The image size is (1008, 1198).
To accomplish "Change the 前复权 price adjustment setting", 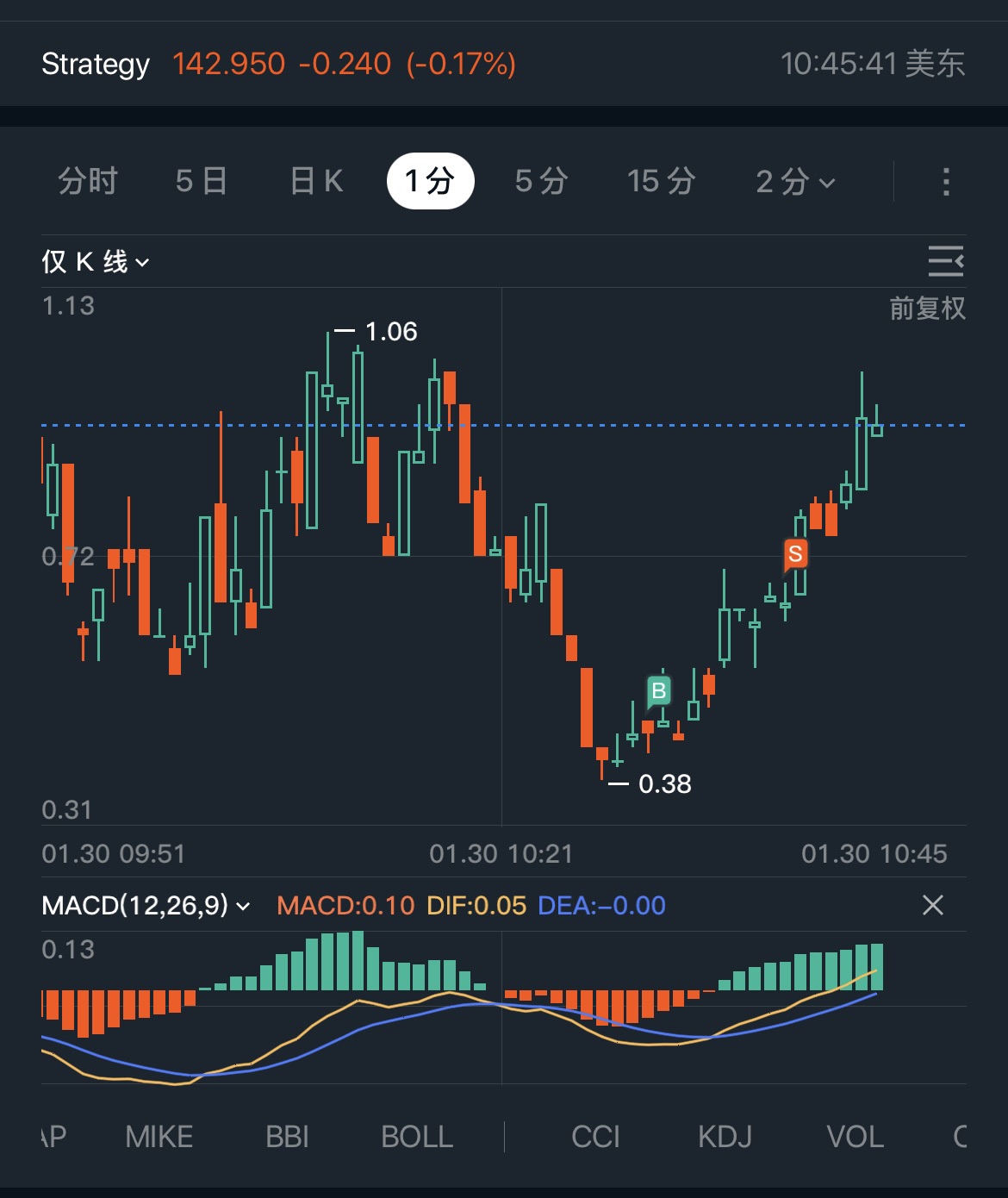I will (927, 309).
